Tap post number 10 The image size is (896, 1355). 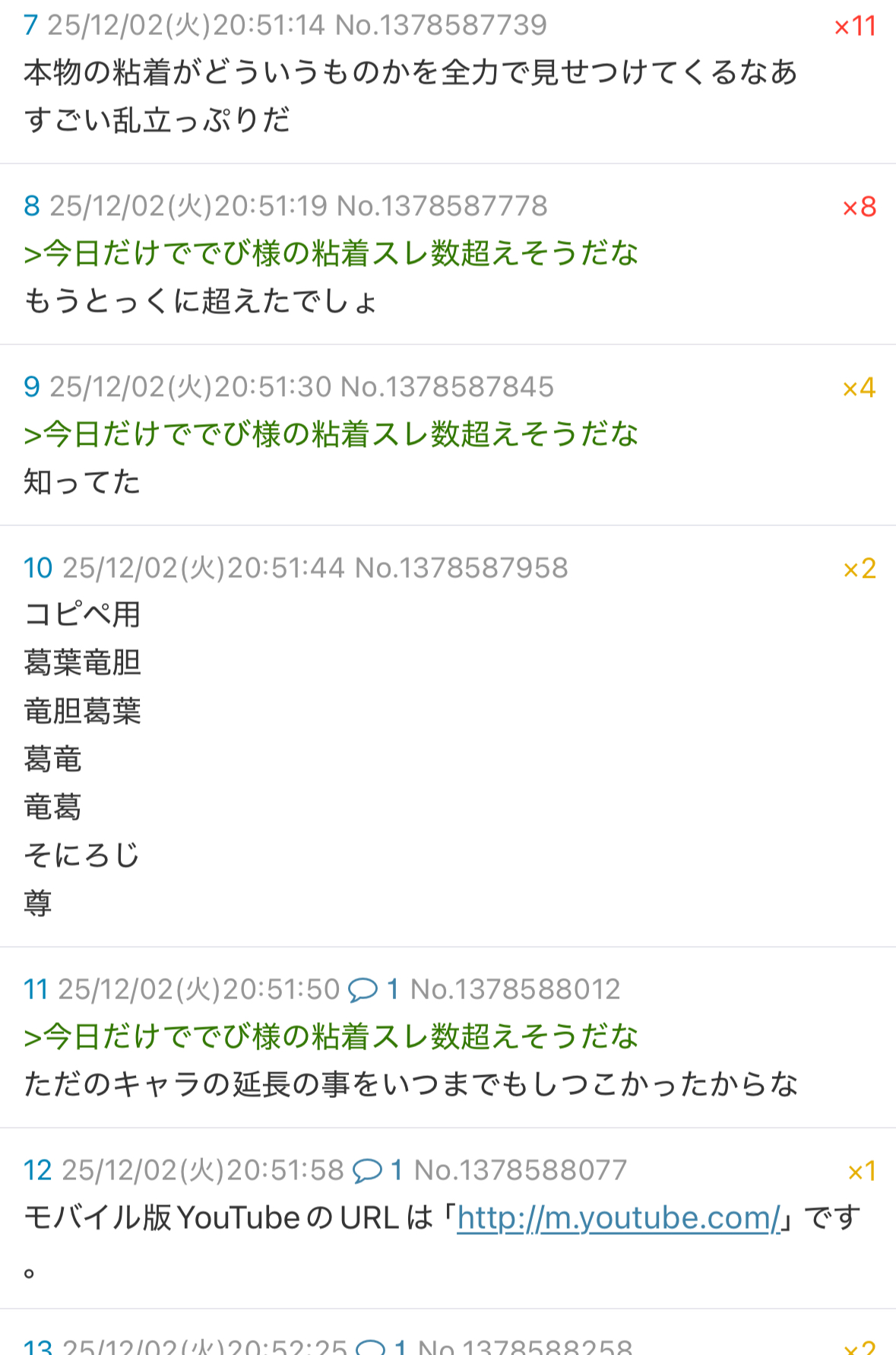(x=38, y=568)
